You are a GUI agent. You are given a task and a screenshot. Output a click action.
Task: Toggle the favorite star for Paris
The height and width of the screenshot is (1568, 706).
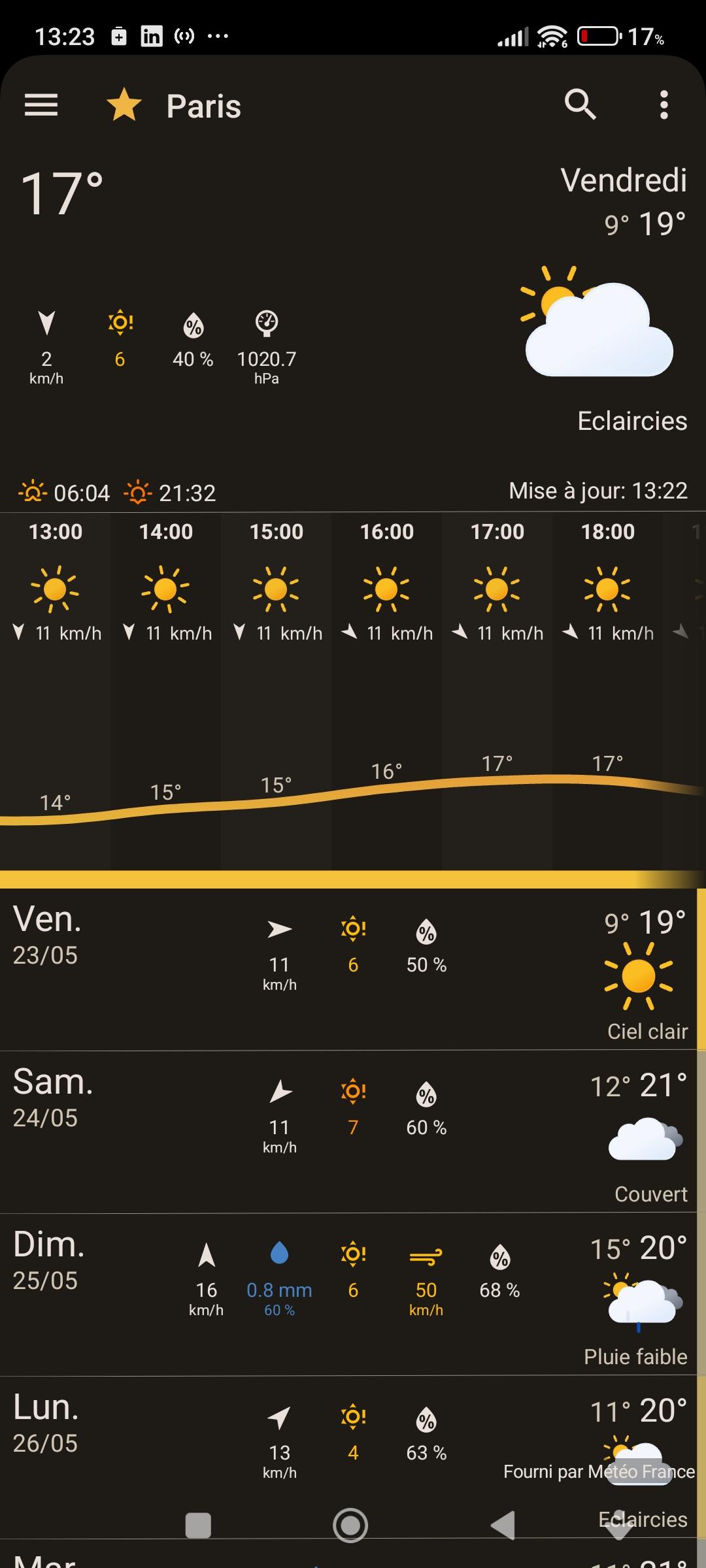coord(124,105)
